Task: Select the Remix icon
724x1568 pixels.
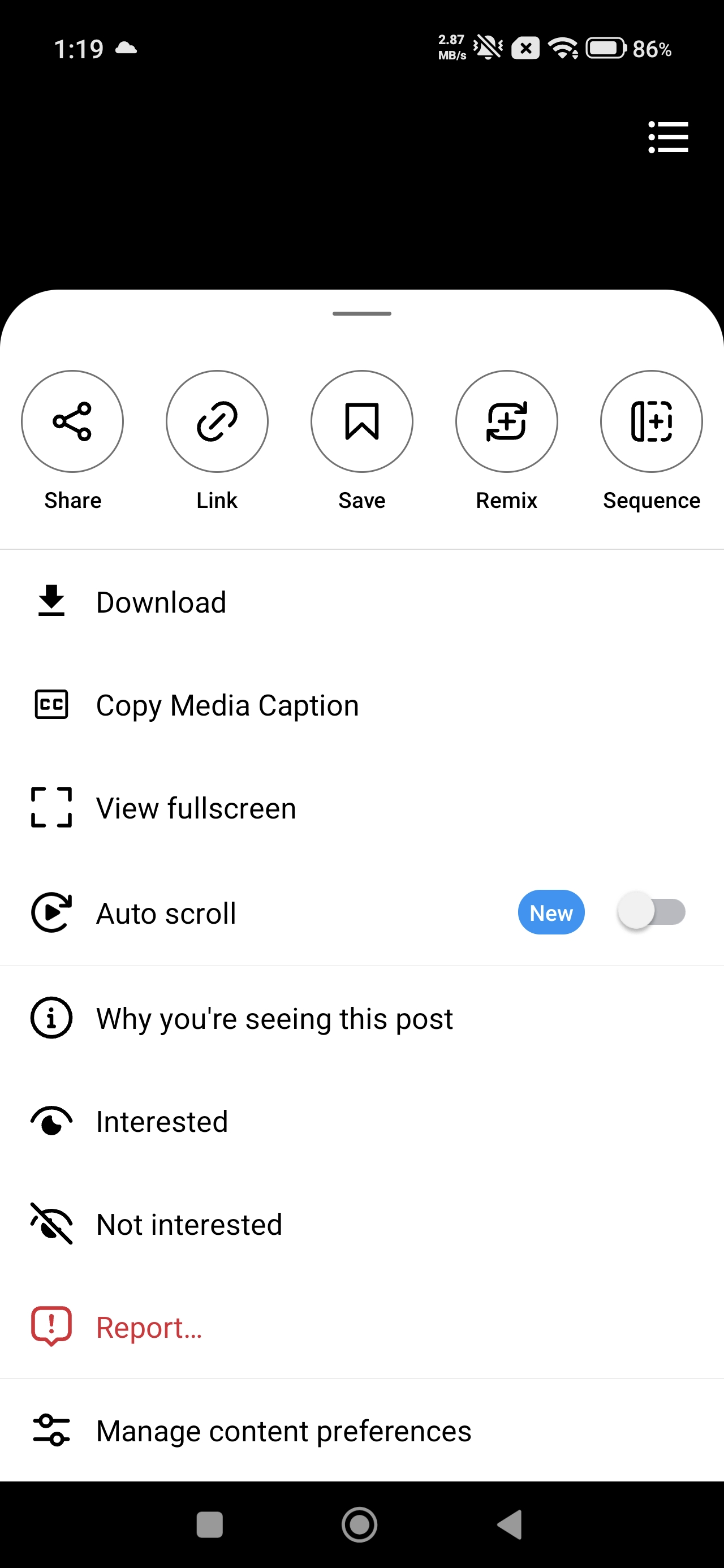Action: (506, 421)
